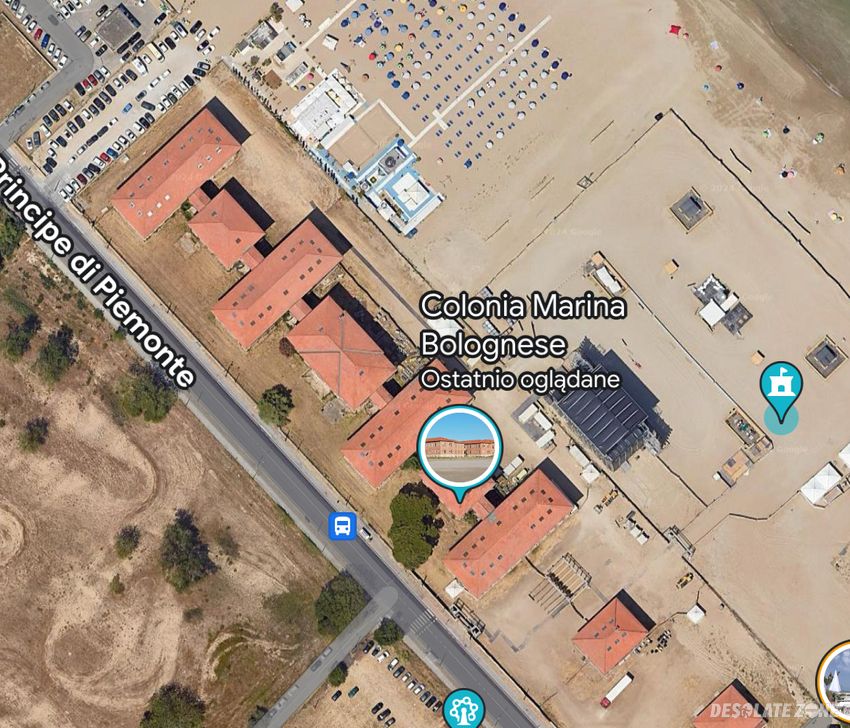
Task: Tap the bus stop marker
Action: [x=342, y=525]
